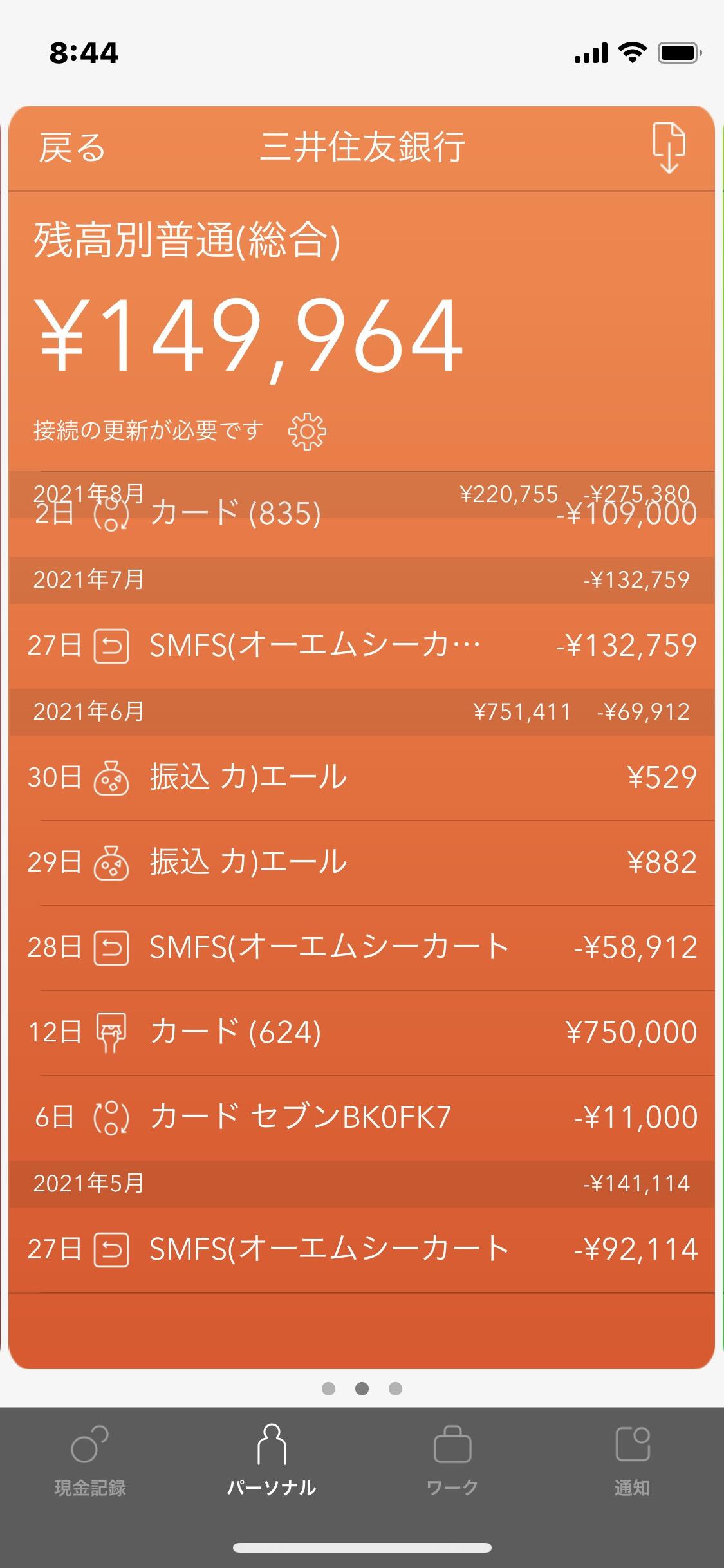Image resolution: width=724 pixels, height=1568 pixels.
Task: Go back with the 戻る button
Action: [x=72, y=147]
